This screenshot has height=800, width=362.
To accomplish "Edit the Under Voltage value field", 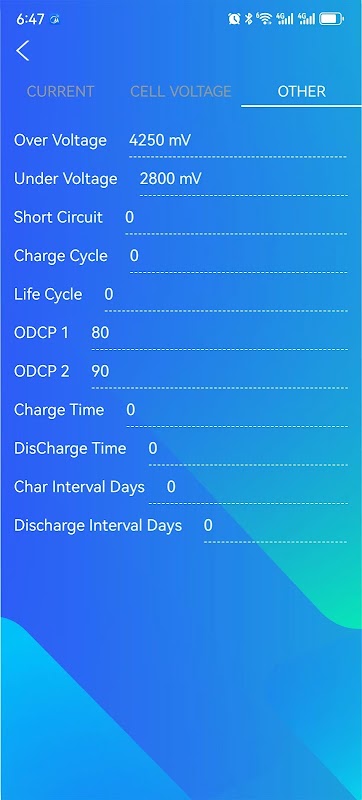I will pos(244,180).
